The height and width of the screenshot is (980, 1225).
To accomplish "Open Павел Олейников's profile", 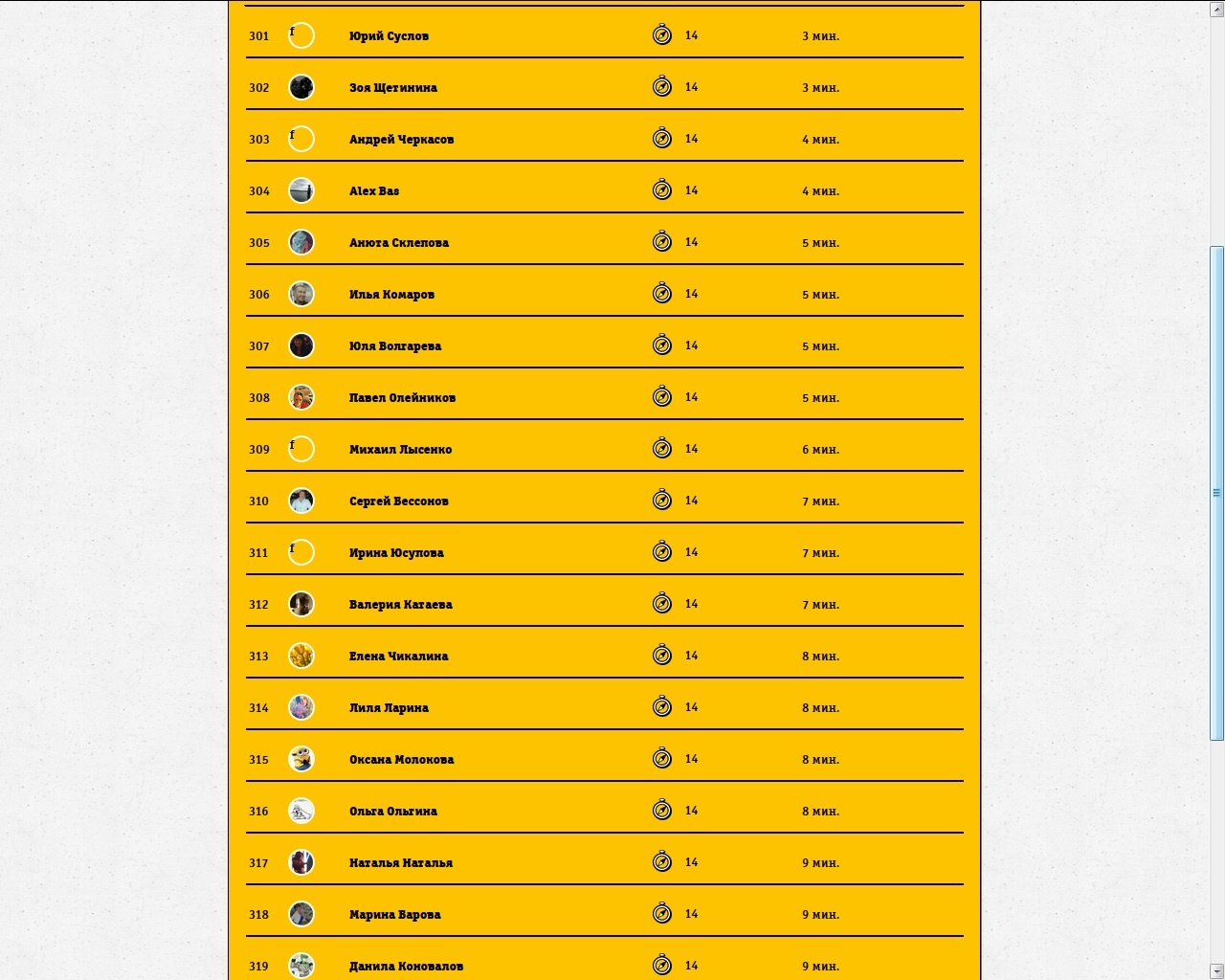I will [x=402, y=398].
